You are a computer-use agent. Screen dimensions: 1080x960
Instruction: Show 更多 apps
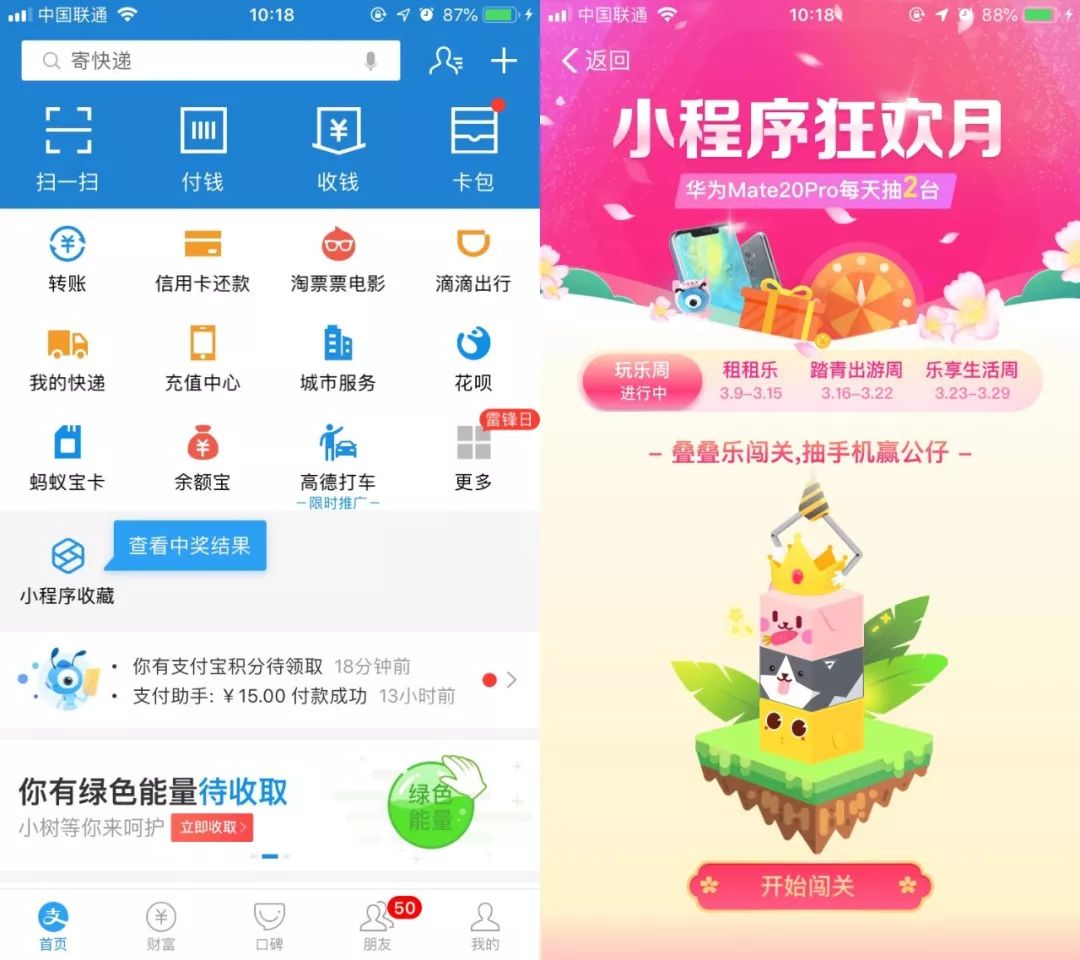tap(473, 458)
